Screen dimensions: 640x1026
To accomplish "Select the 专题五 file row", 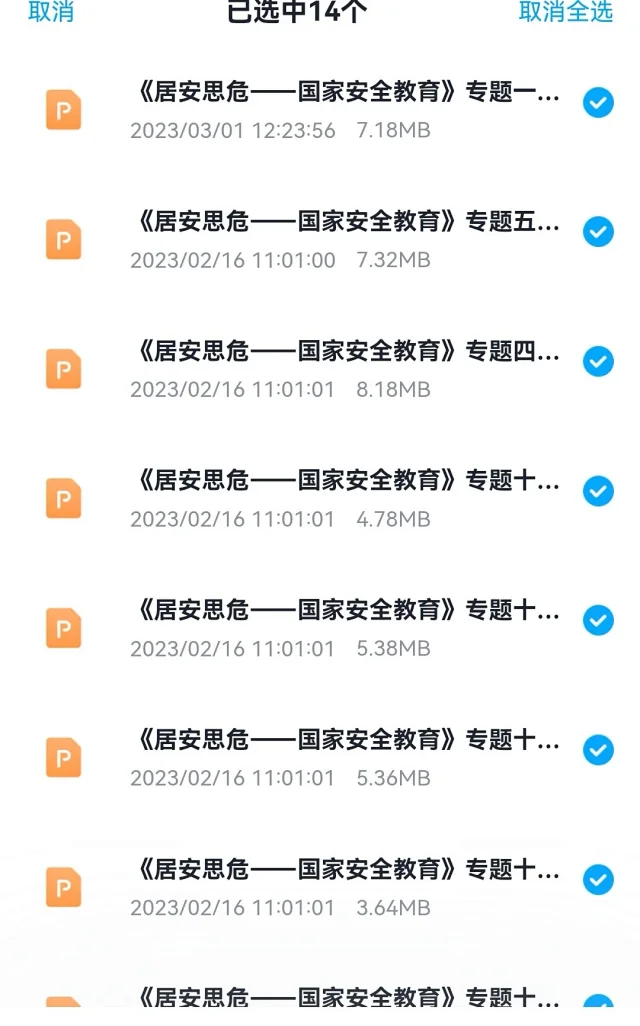I will (x=320, y=239).
